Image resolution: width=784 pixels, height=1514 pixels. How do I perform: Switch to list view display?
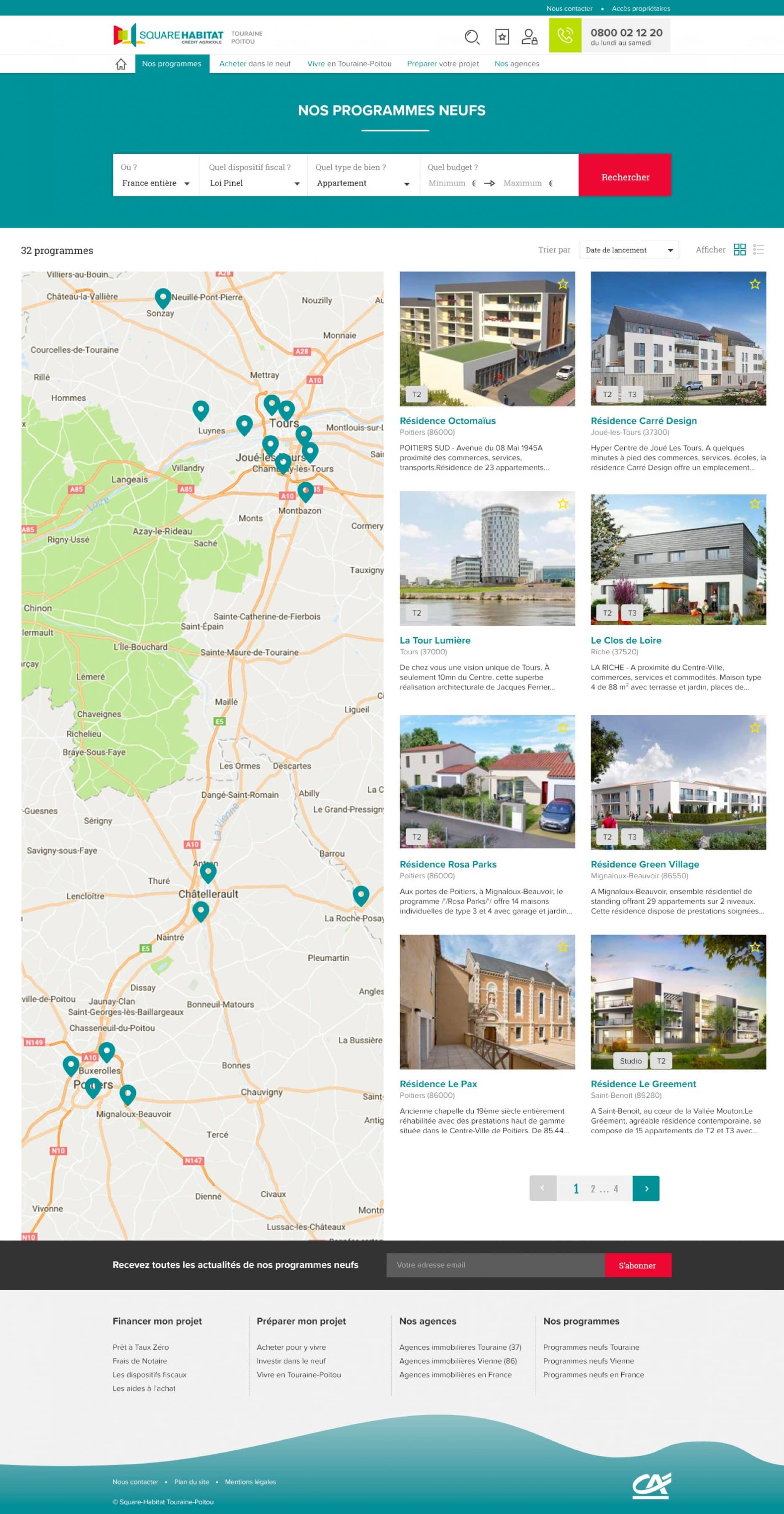pos(758,250)
